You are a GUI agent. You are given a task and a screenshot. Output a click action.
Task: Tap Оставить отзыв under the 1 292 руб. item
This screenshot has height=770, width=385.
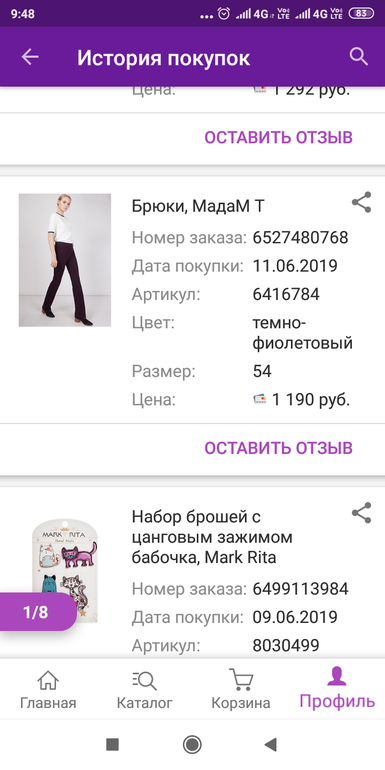278,138
